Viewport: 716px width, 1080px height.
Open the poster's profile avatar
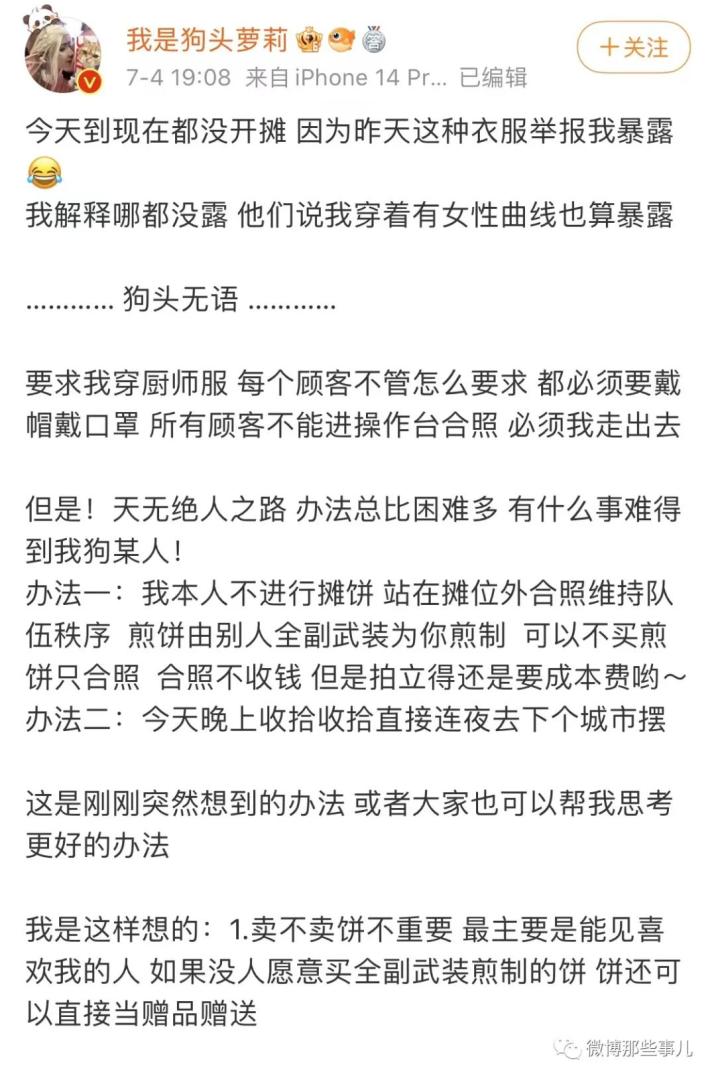(x=62, y=54)
